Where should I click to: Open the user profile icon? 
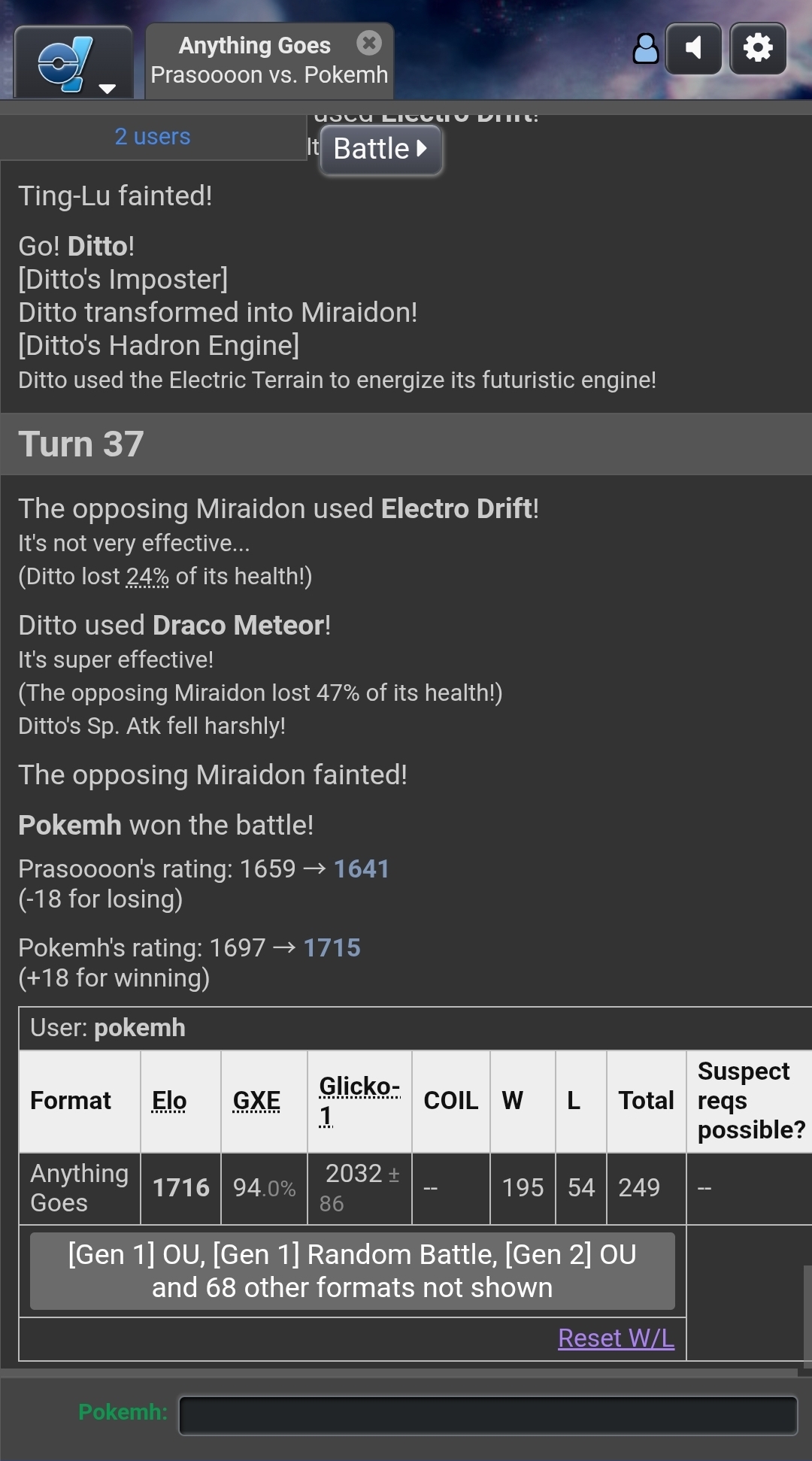pyautogui.click(x=645, y=49)
